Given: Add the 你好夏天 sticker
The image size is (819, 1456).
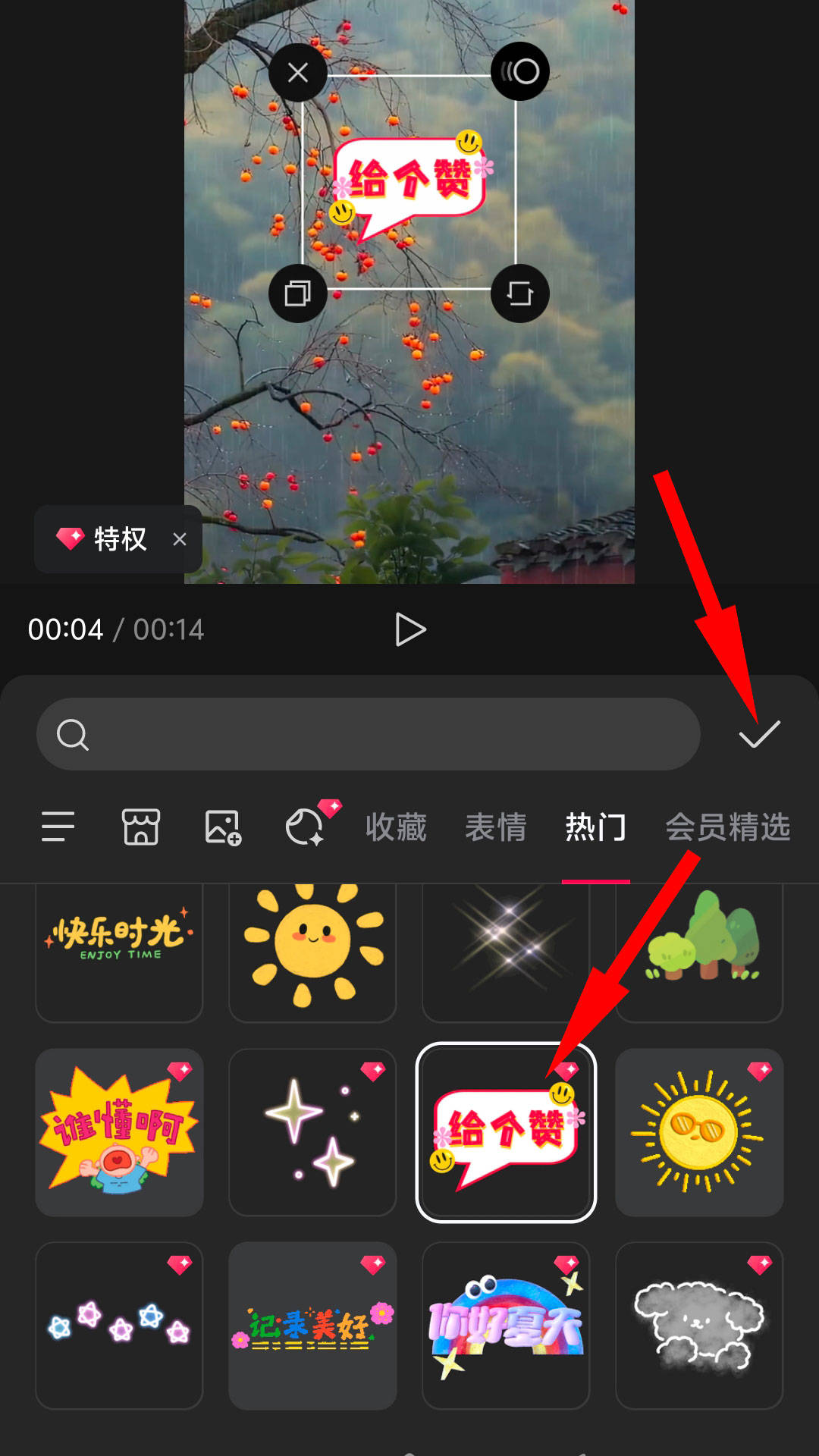Looking at the screenshot, I should point(506,1326).
